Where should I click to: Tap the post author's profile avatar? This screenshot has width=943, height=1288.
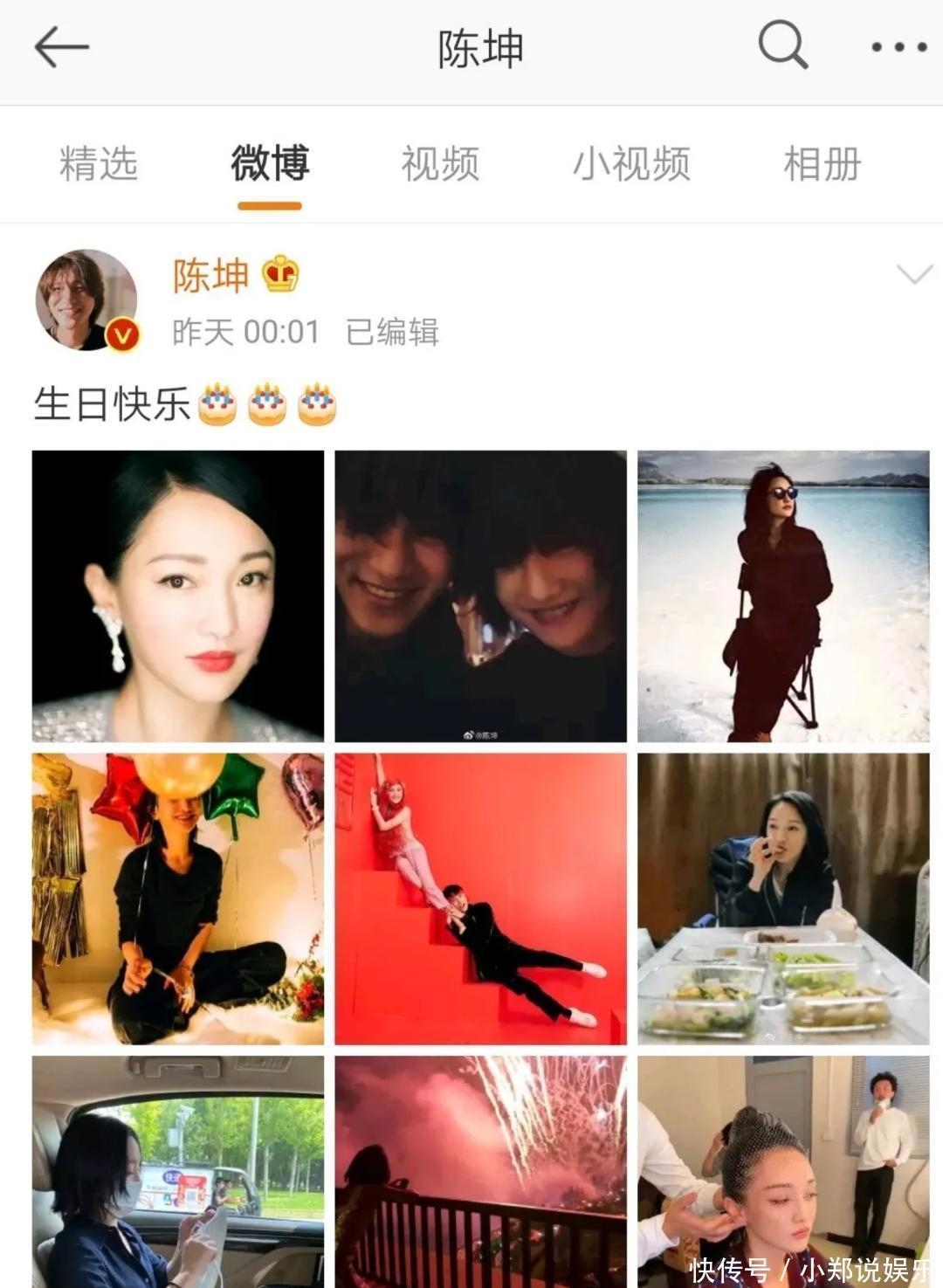pos(86,300)
